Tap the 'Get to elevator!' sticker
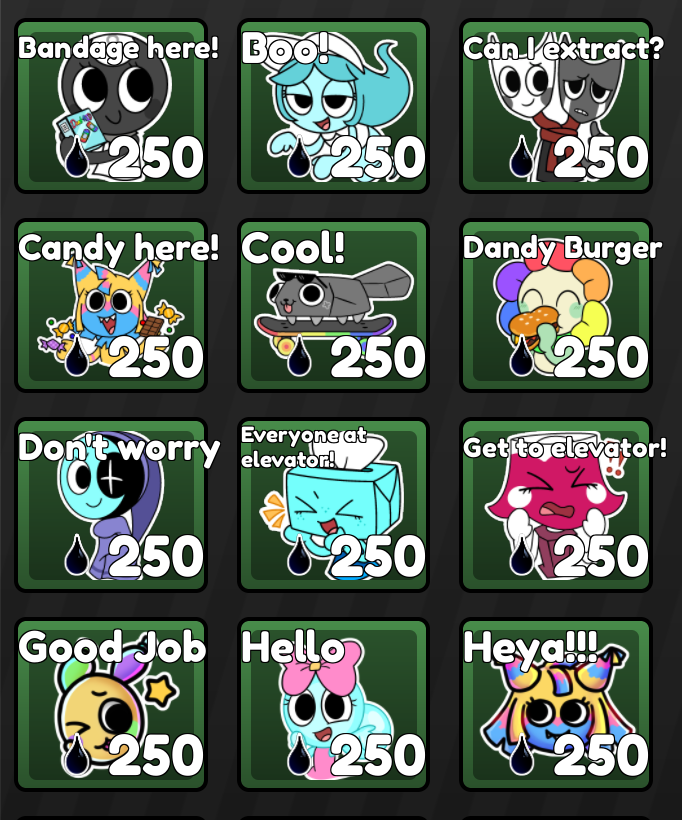The image size is (682, 820). [556, 506]
